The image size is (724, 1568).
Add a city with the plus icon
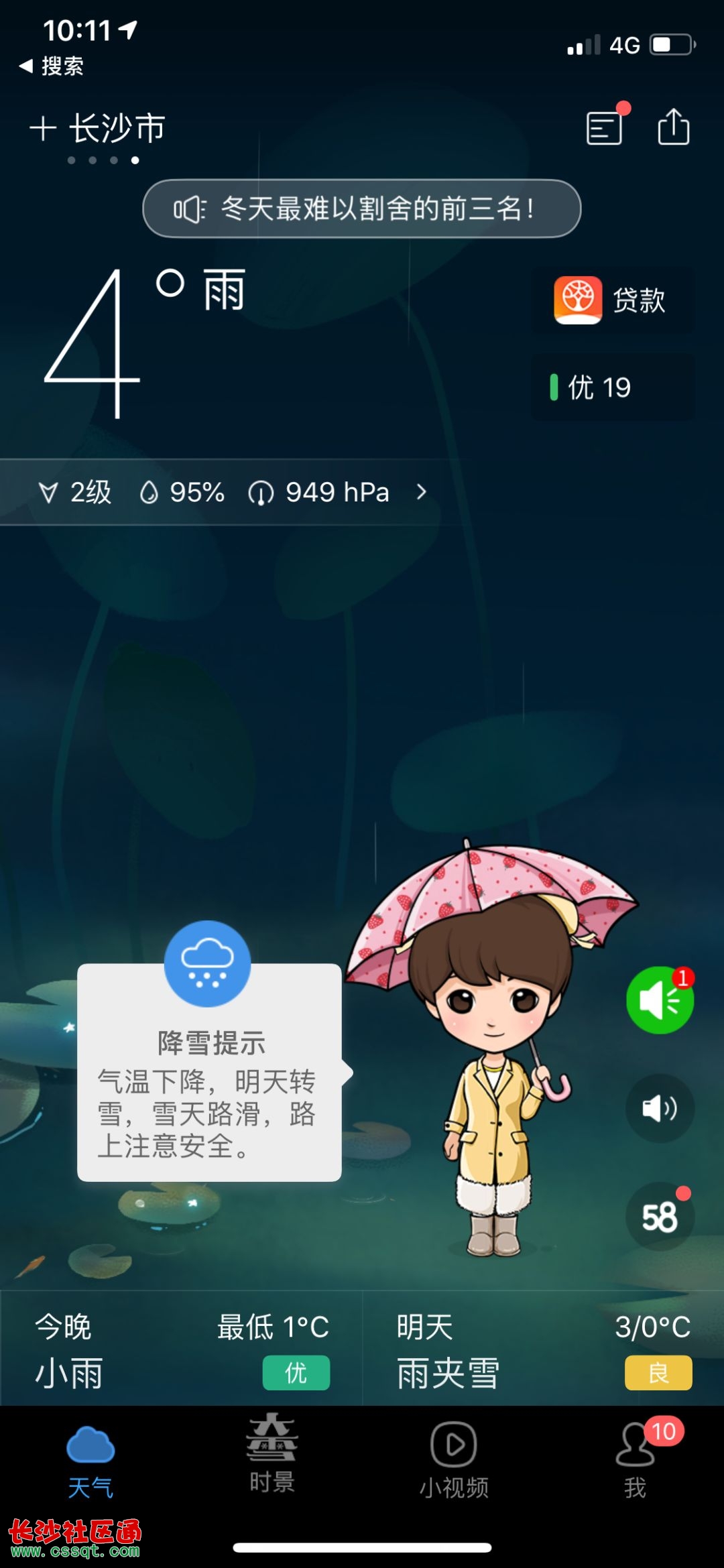[x=43, y=129]
